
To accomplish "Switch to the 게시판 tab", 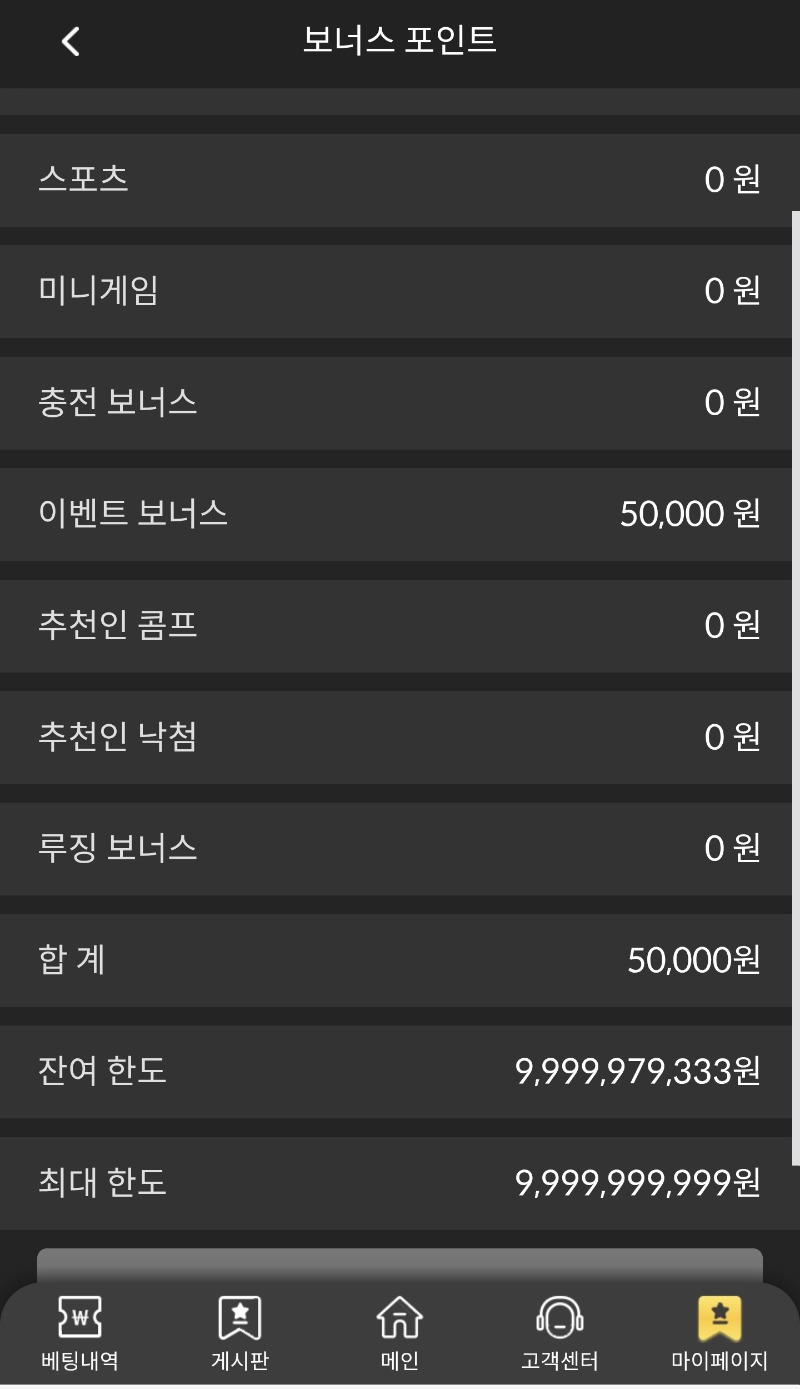I will click(x=240, y=1333).
